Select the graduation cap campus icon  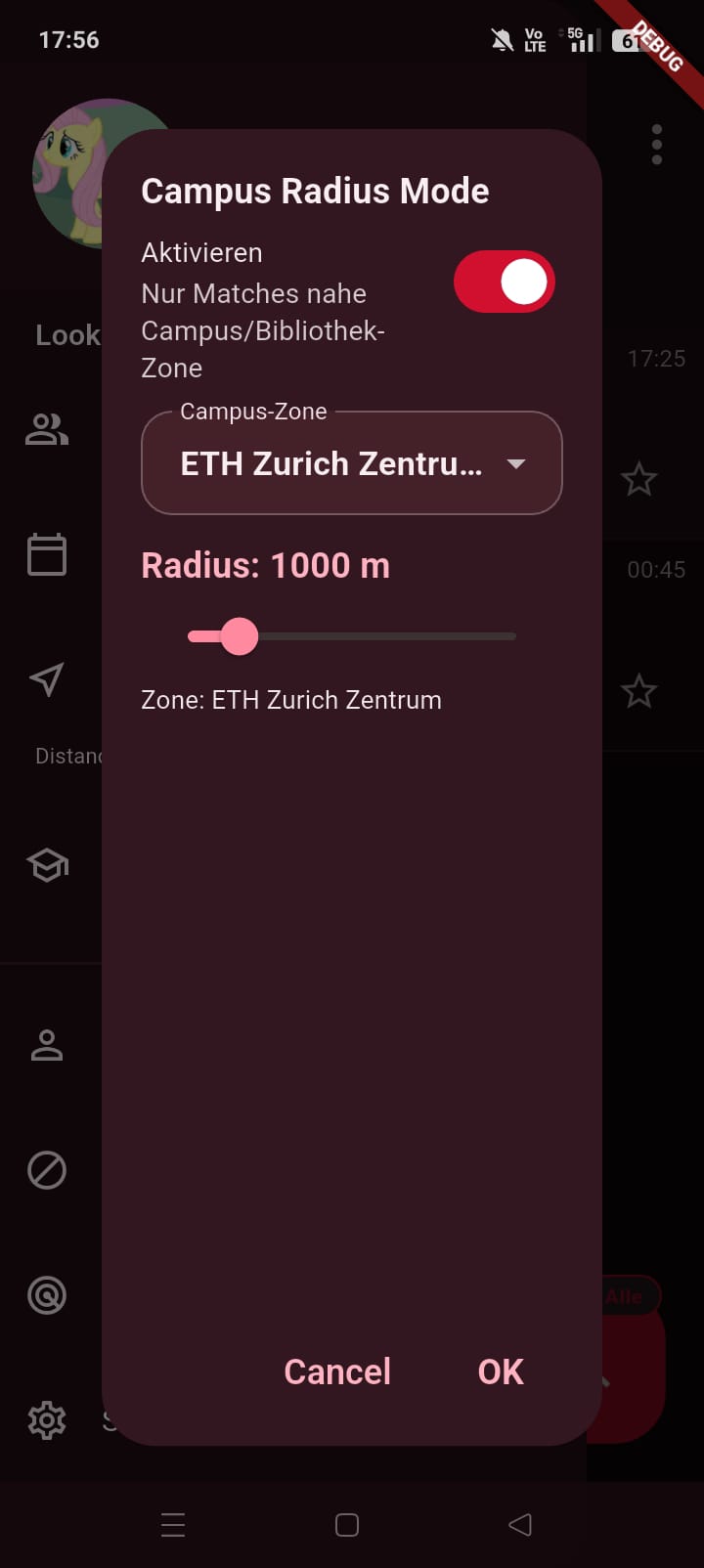point(47,865)
